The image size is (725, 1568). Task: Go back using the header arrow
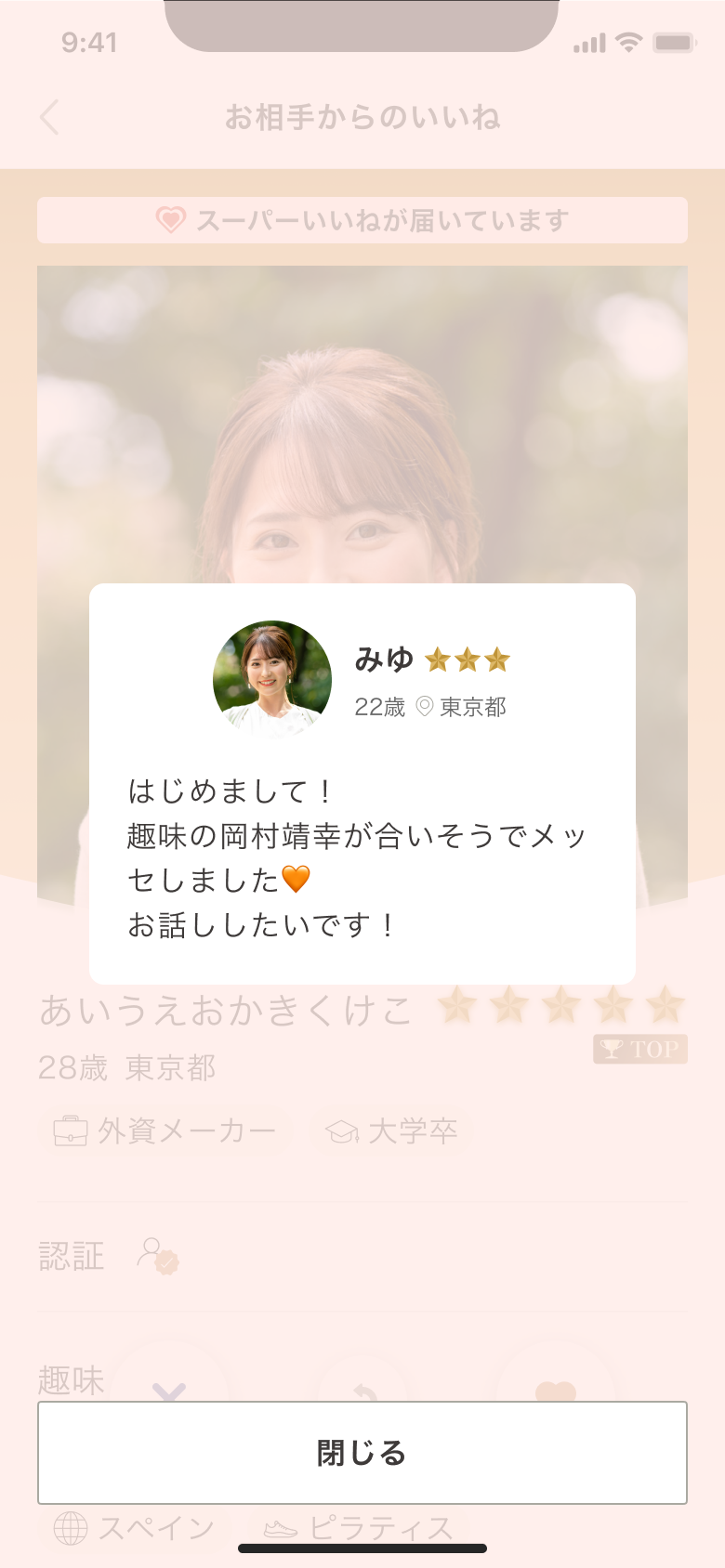pos(50,118)
